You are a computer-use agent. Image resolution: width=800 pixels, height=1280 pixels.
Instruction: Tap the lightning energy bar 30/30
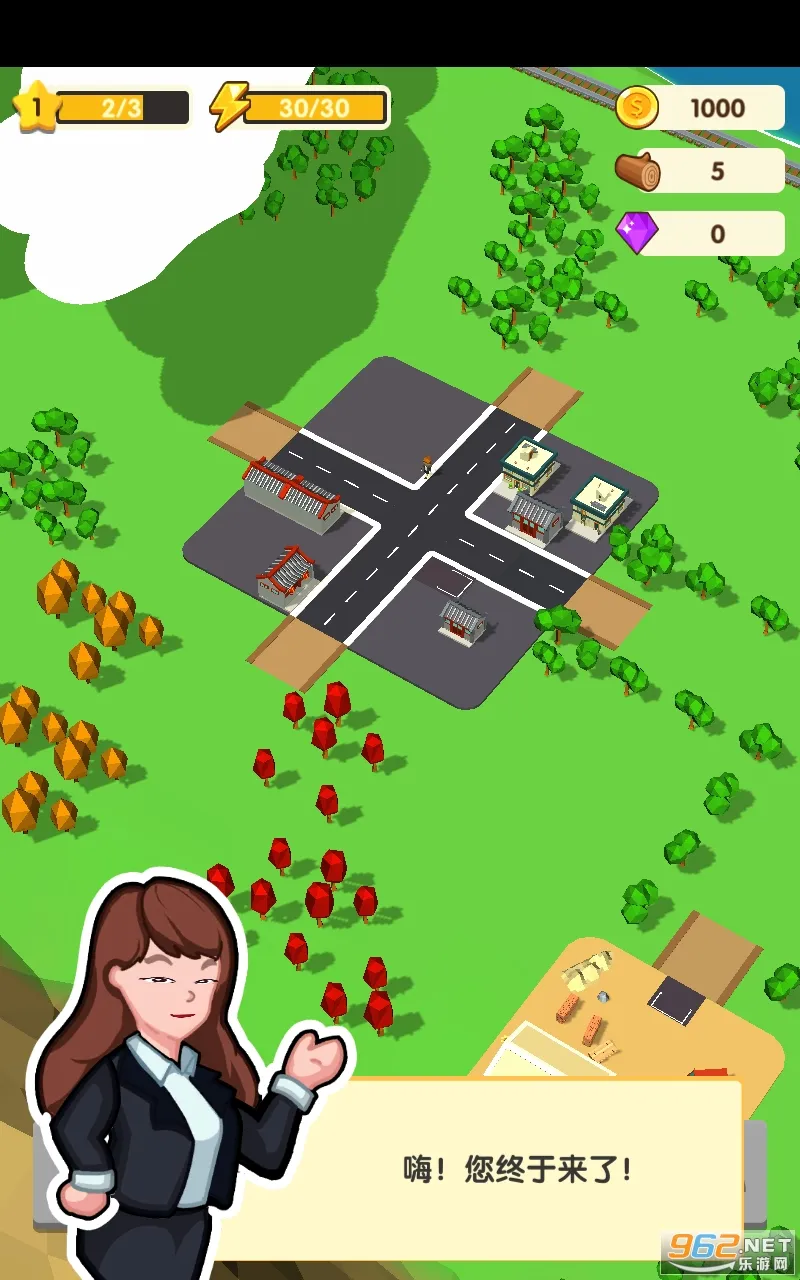pyautogui.click(x=300, y=108)
